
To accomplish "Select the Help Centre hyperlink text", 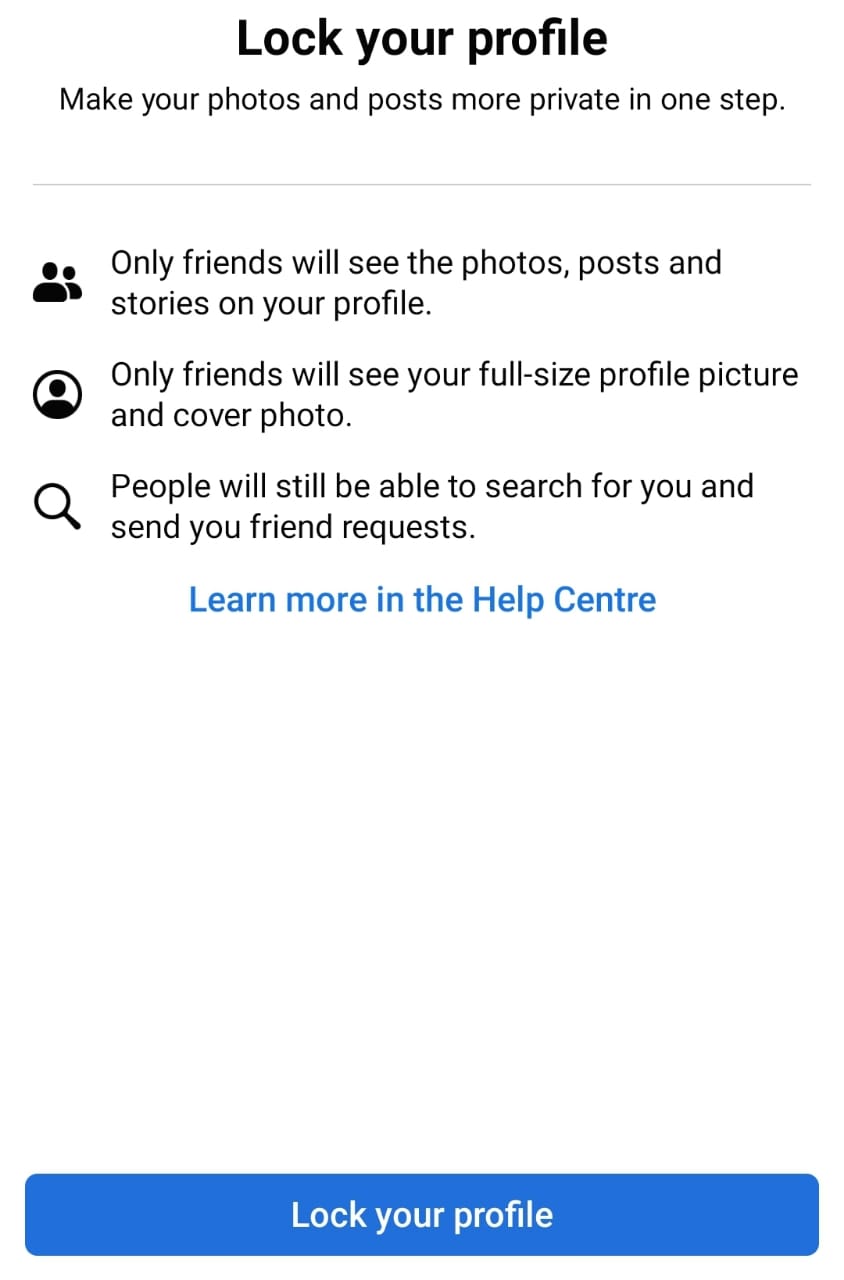I will (422, 599).
